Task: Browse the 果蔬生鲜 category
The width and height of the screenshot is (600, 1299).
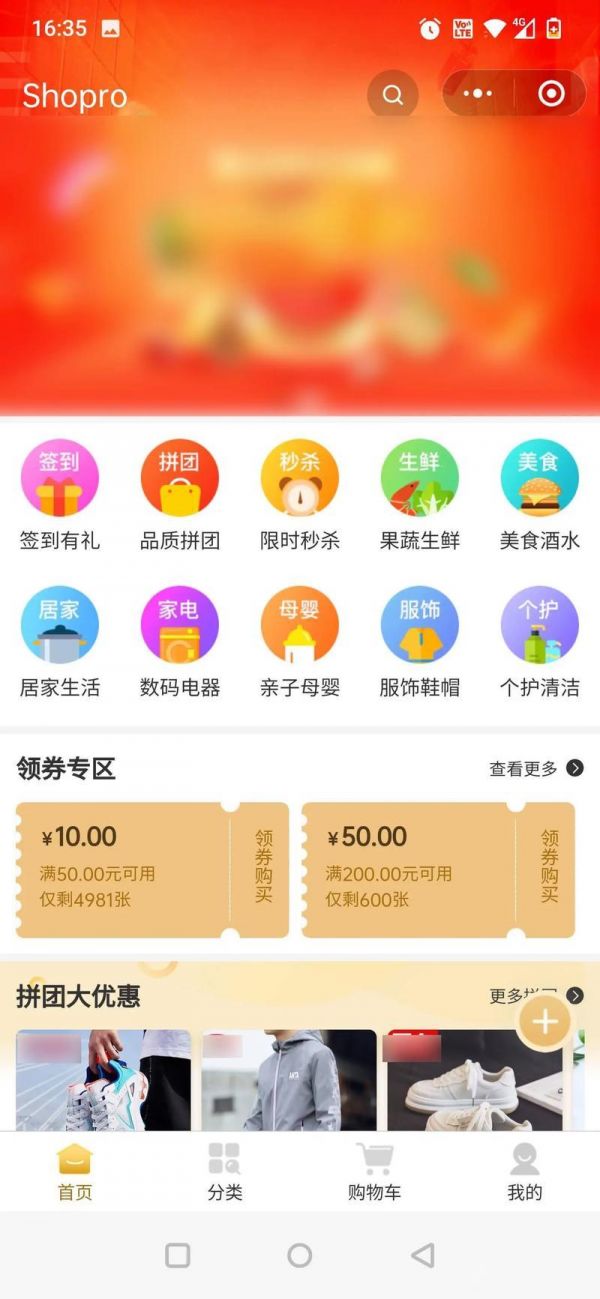Action: [420, 496]
